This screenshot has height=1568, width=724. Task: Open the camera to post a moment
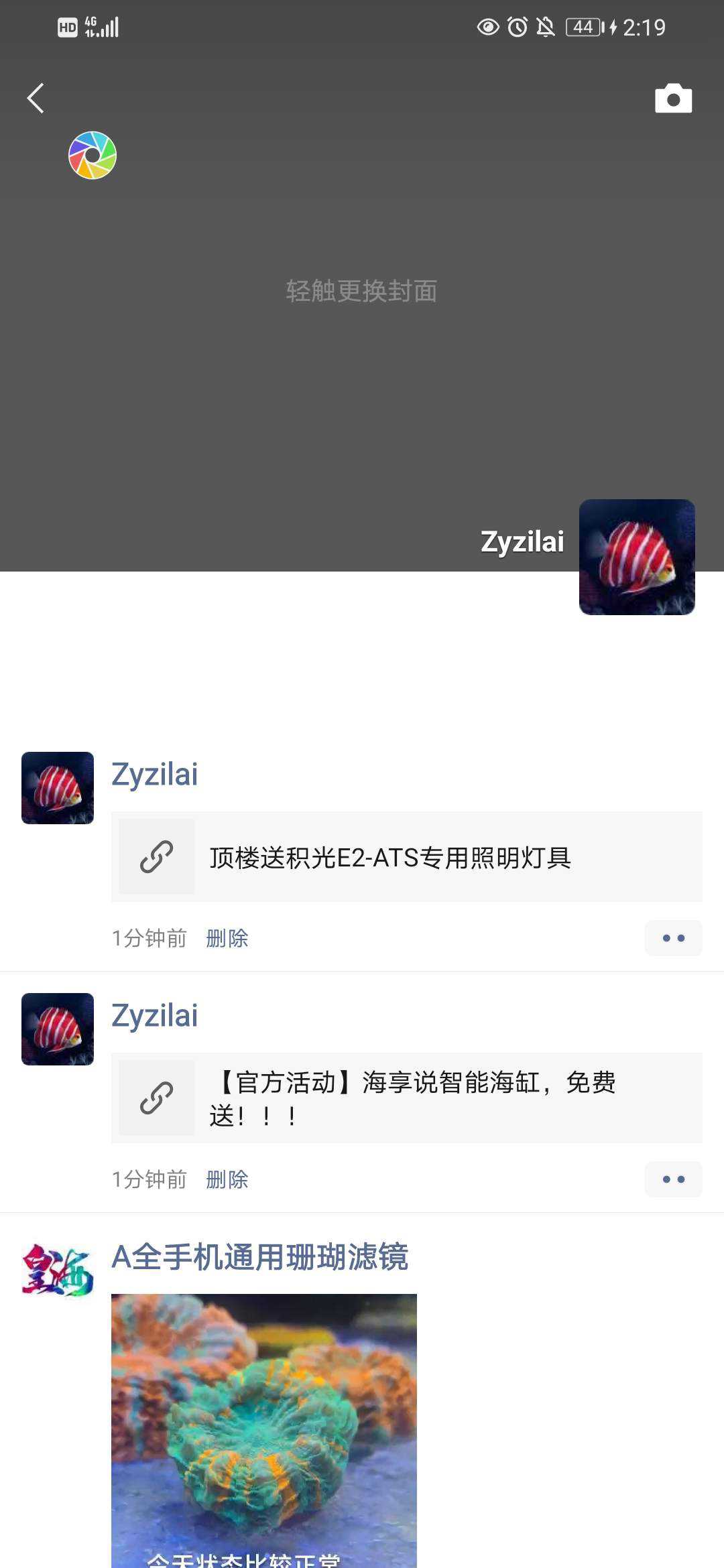(673, 99)
